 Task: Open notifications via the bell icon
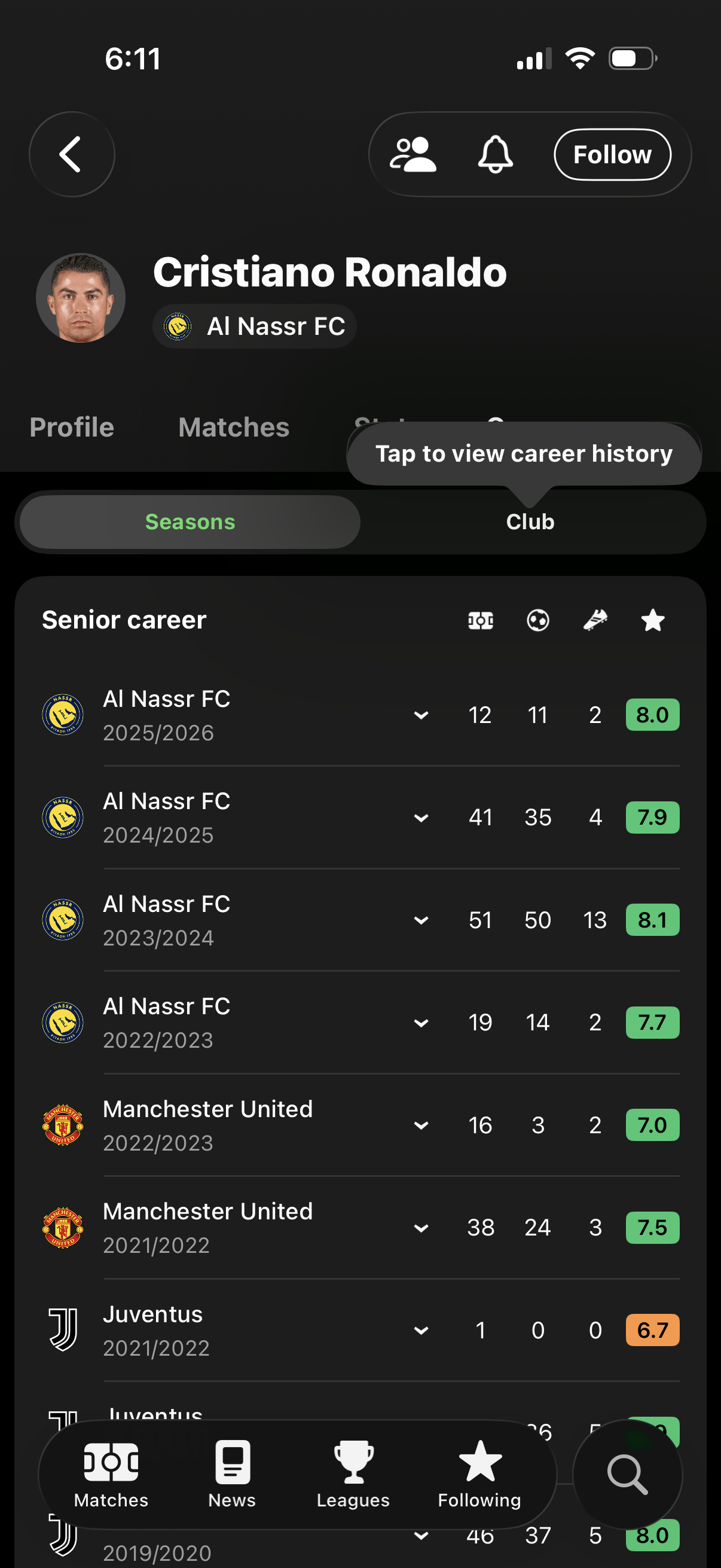(x=494, y=154)
